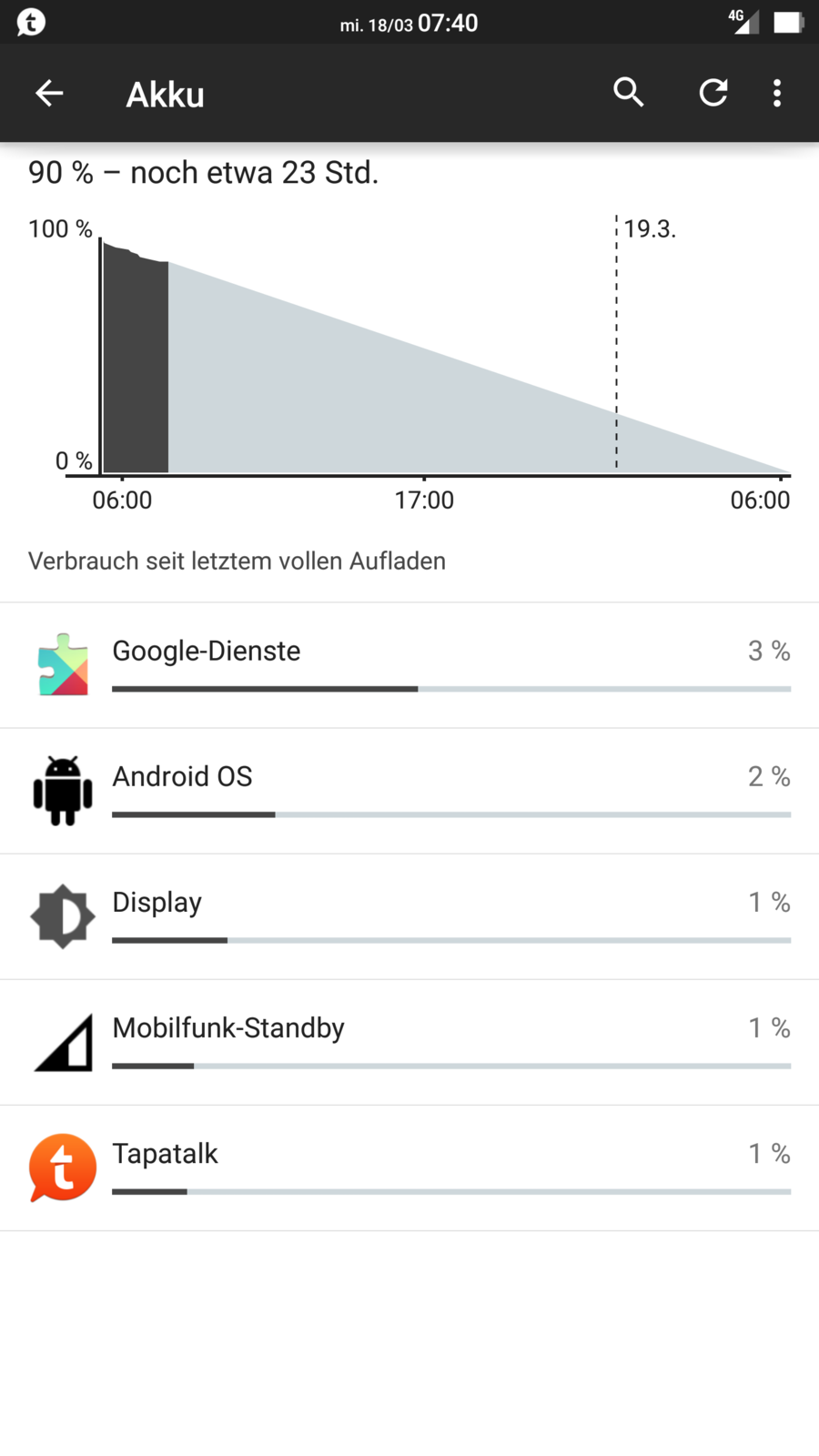Open Mobilfunk-Standby usage details
Image resolution: width=819 pixels, height=1456 pixels.
coord(409,1042)
